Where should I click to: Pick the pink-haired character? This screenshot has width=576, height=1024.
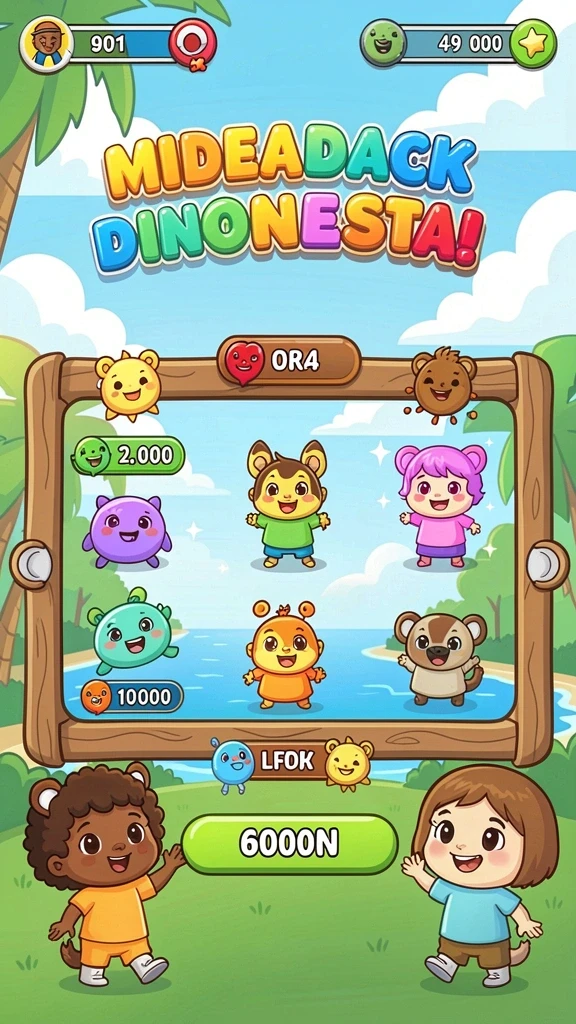click(x=440, y=505)
